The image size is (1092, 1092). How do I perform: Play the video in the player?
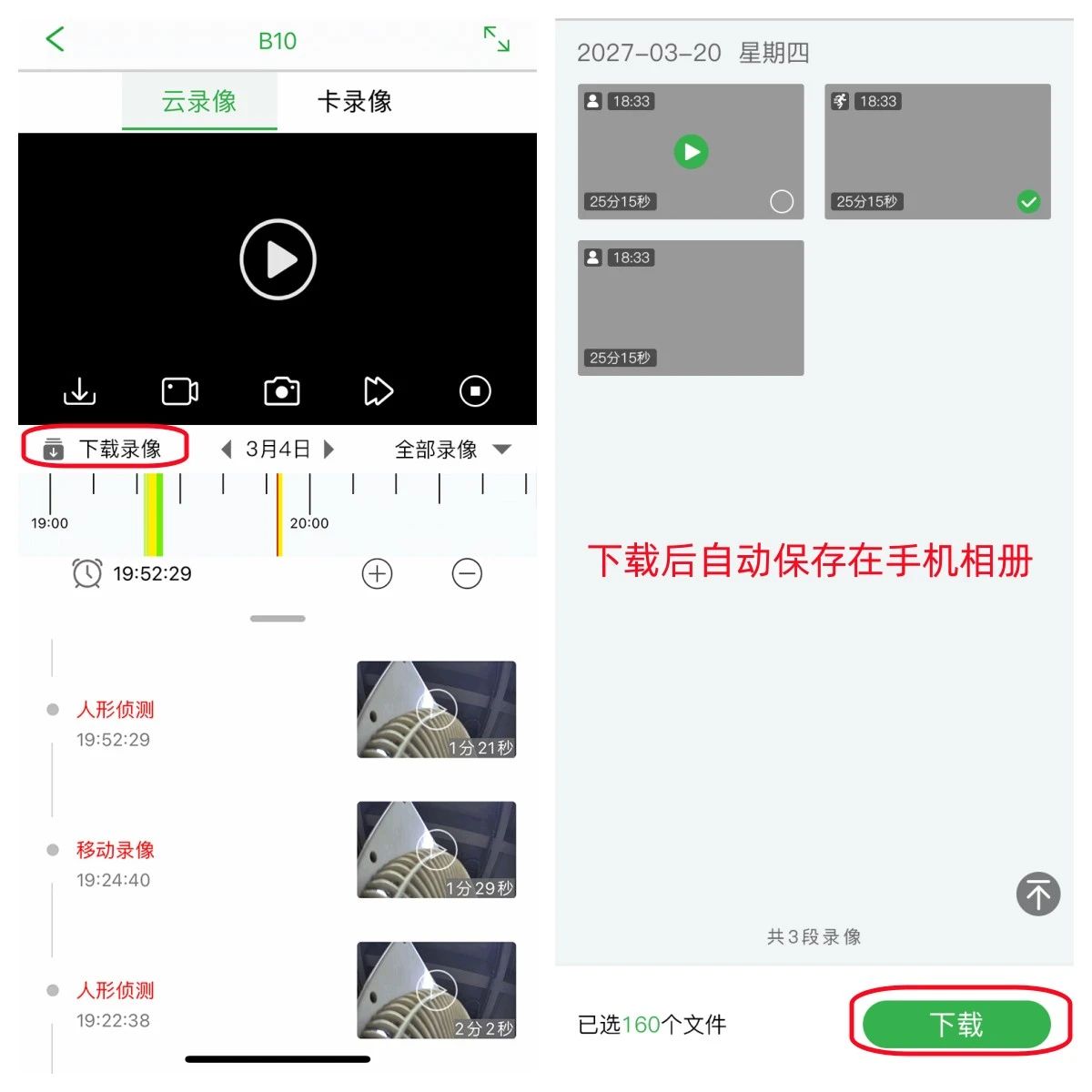click(x=278, y=259)
